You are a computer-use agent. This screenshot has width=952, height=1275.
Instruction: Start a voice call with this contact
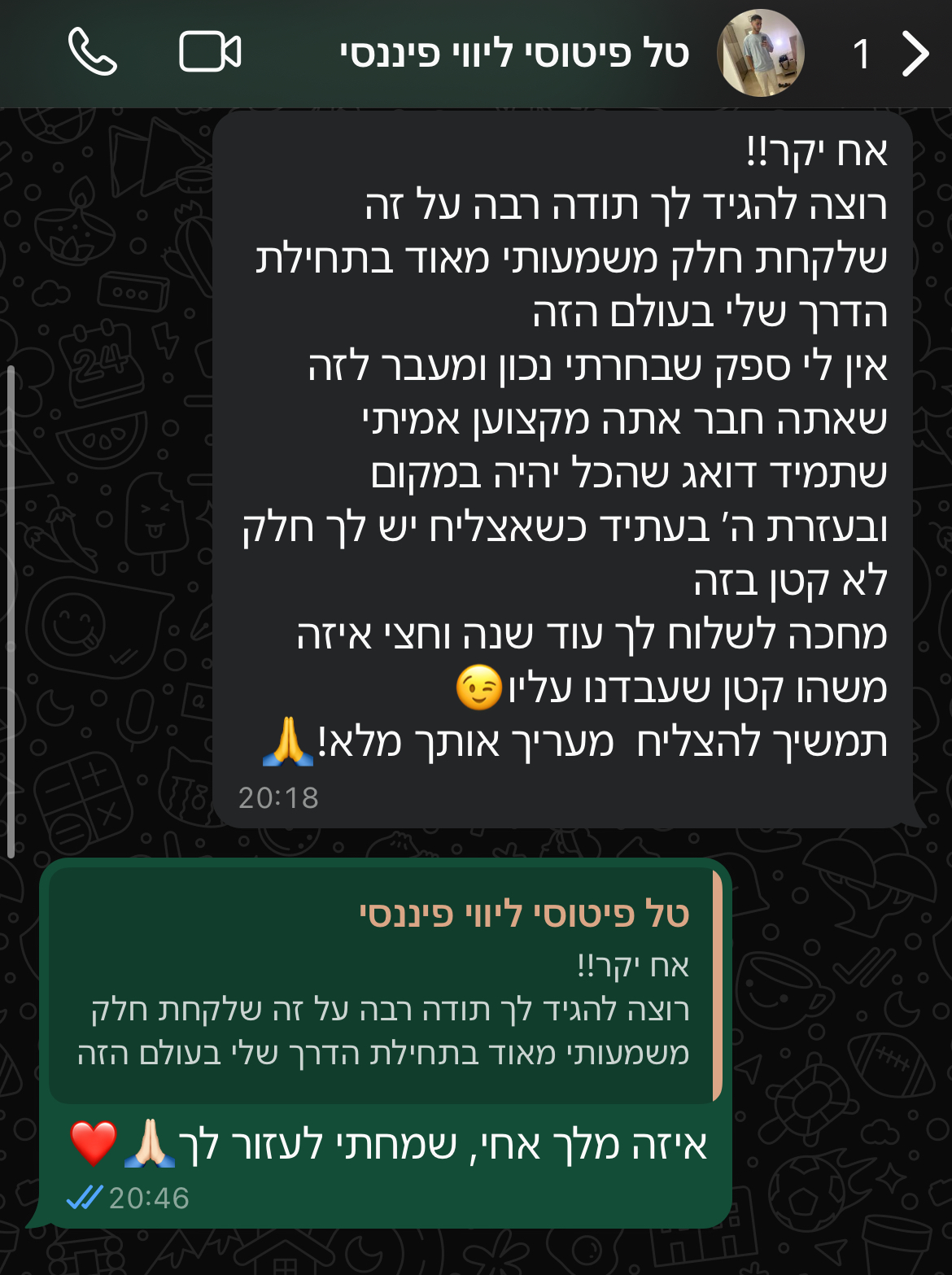point(93,53)
